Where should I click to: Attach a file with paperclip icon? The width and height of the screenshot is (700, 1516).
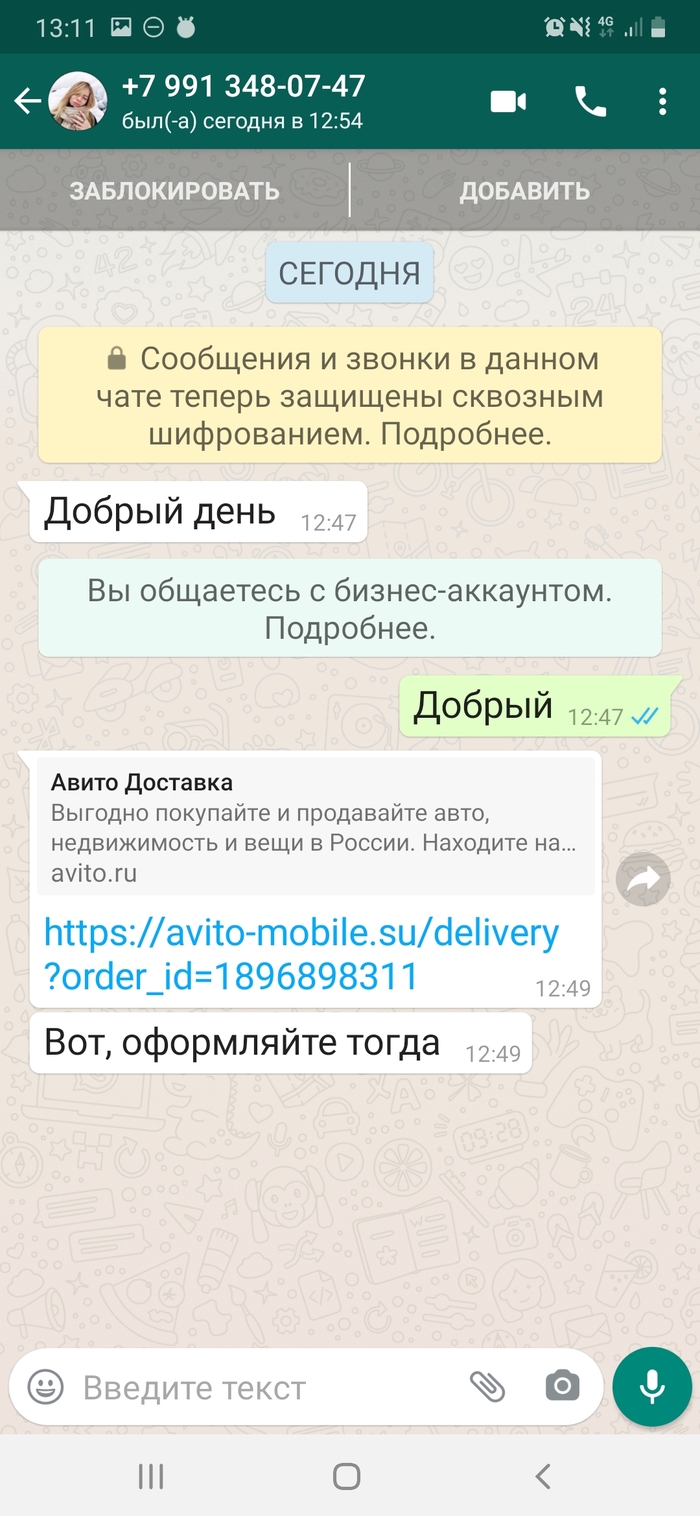pos(487,1386)
